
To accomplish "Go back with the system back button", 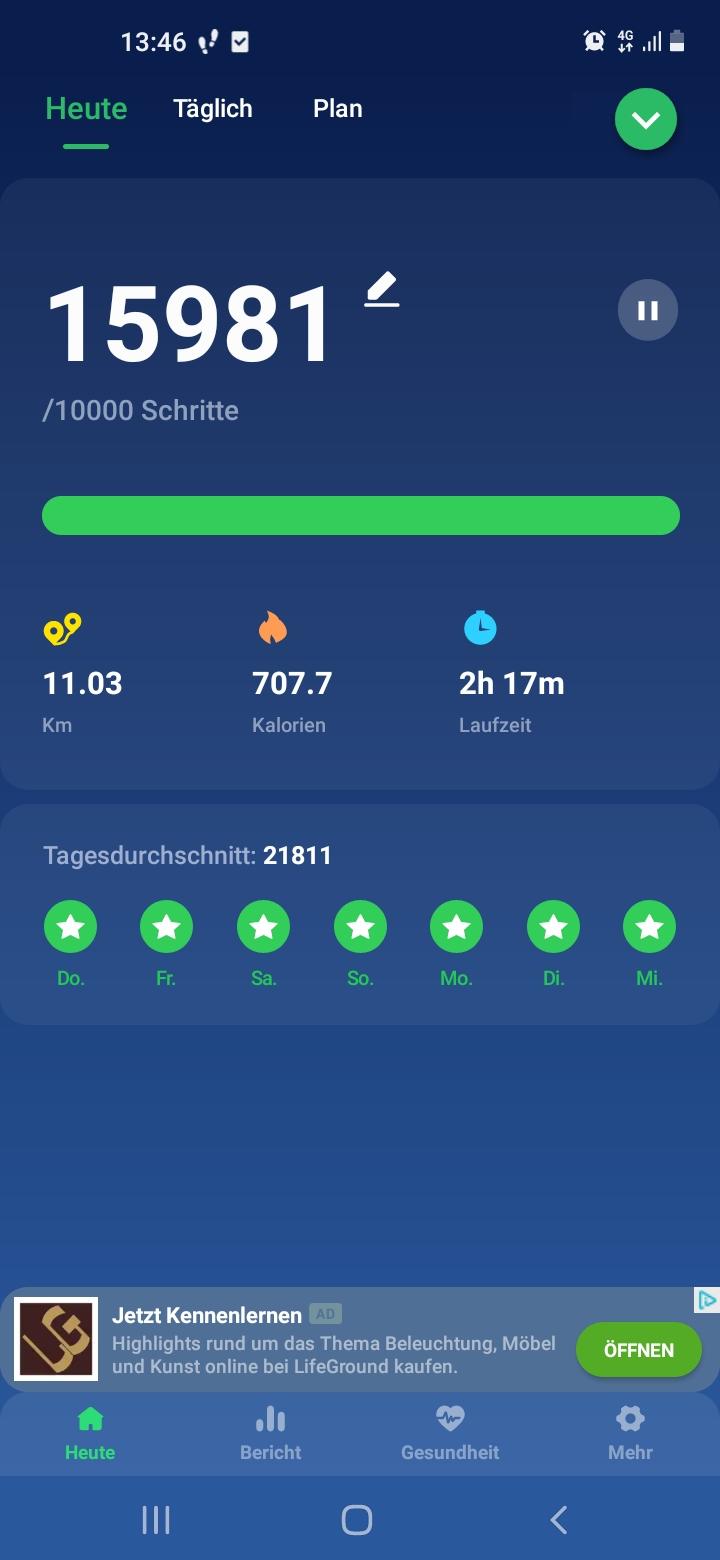I will click(x=559, y=1520).
